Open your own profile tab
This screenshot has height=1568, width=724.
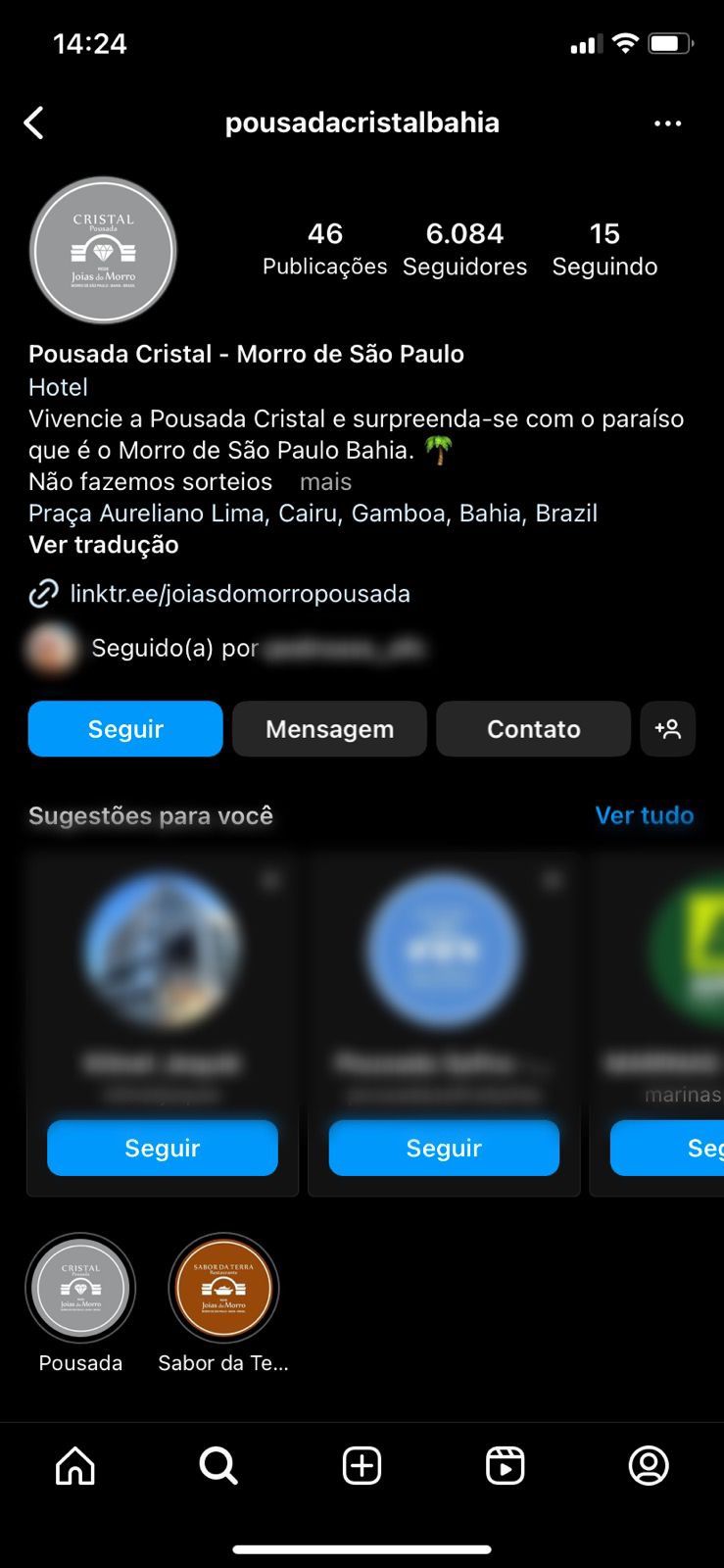coord(649,1466)
